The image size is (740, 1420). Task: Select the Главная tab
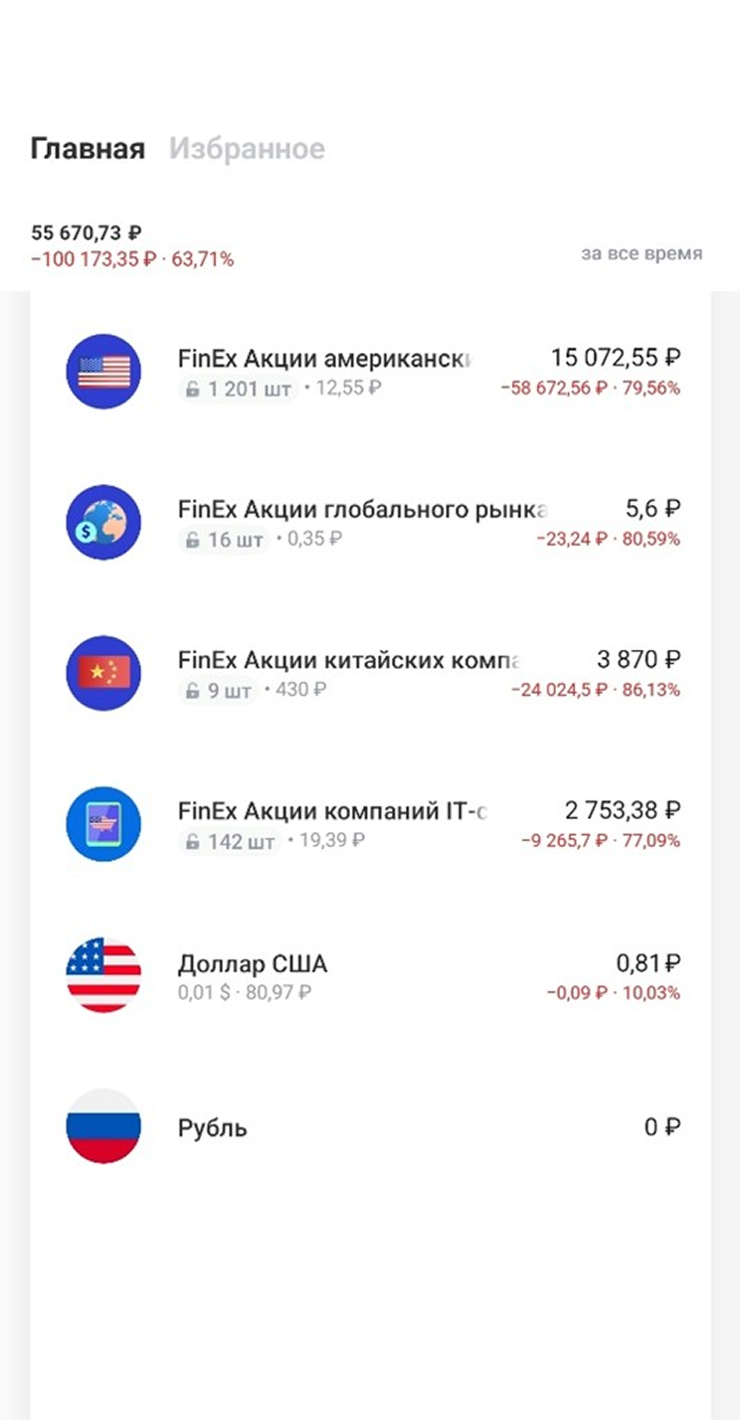[88, 149]
